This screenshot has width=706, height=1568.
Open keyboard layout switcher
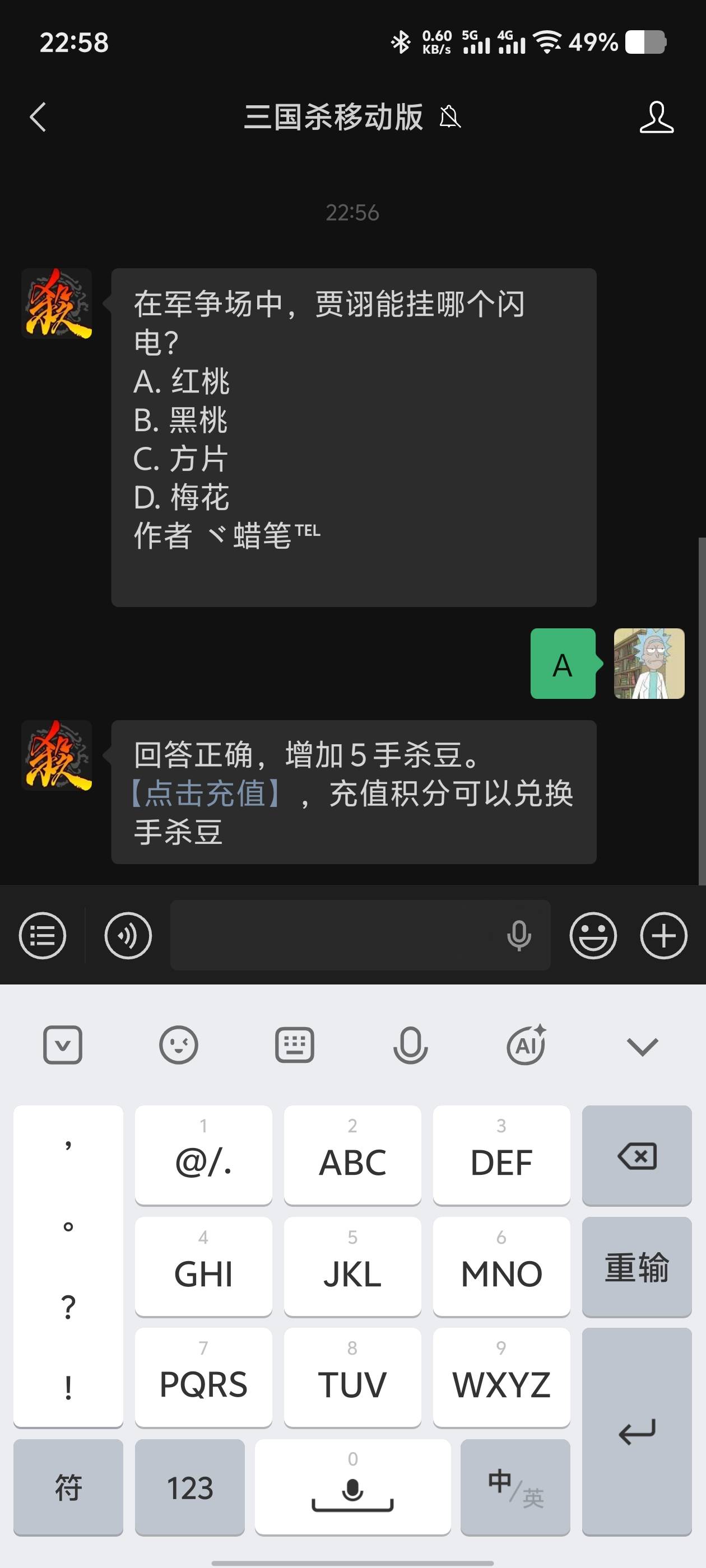coord(294,1046)
